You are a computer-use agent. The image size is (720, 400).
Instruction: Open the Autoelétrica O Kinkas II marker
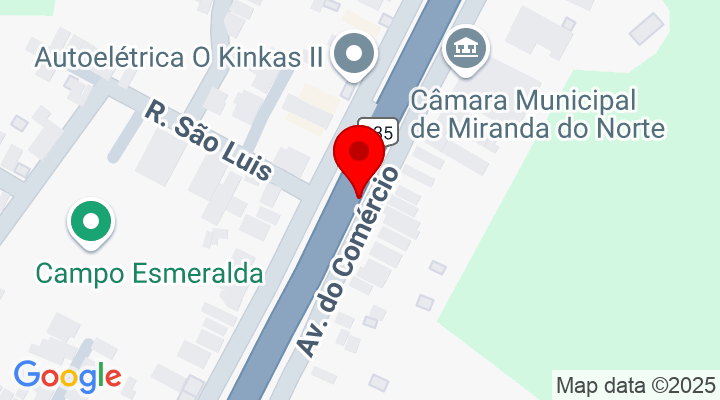354,53
